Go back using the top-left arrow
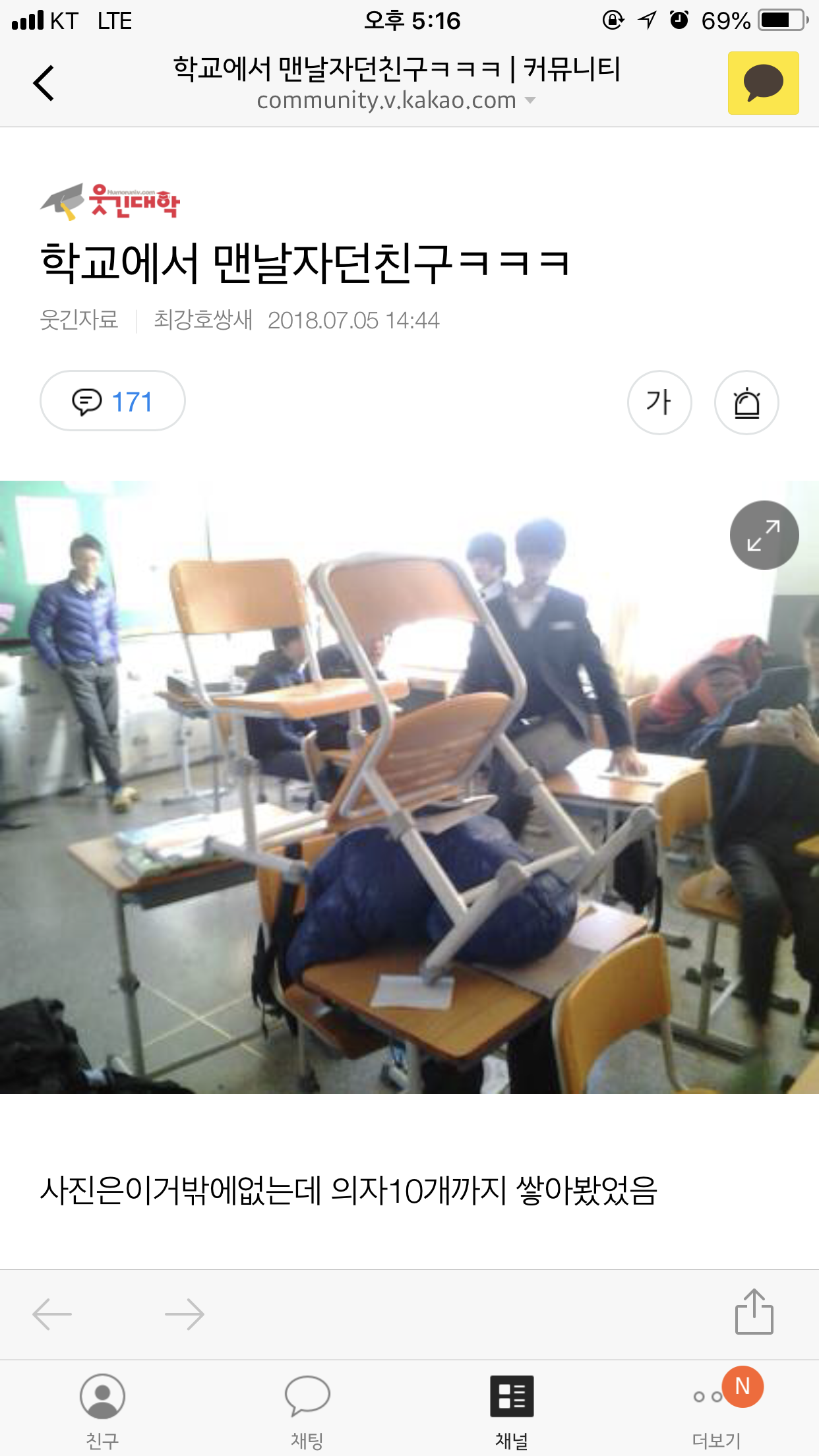The image size is (819, 1456). coord(44,83)
